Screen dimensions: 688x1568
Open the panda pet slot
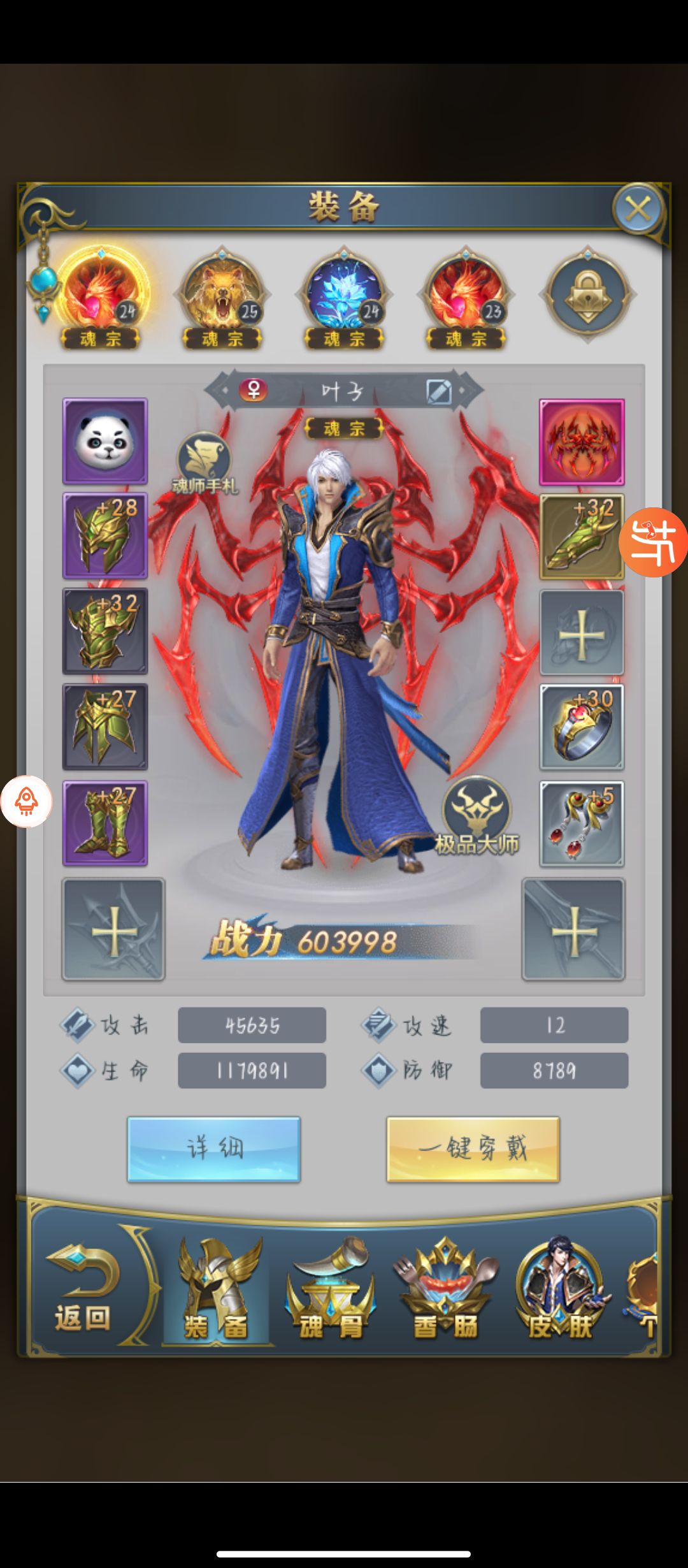(105, 441)
